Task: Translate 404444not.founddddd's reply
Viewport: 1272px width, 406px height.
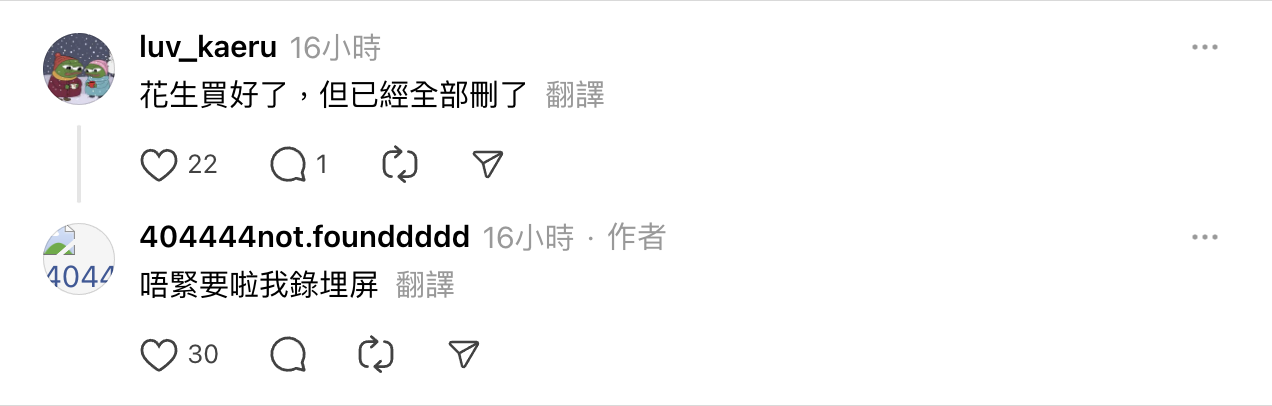Action: coord(425,286)
